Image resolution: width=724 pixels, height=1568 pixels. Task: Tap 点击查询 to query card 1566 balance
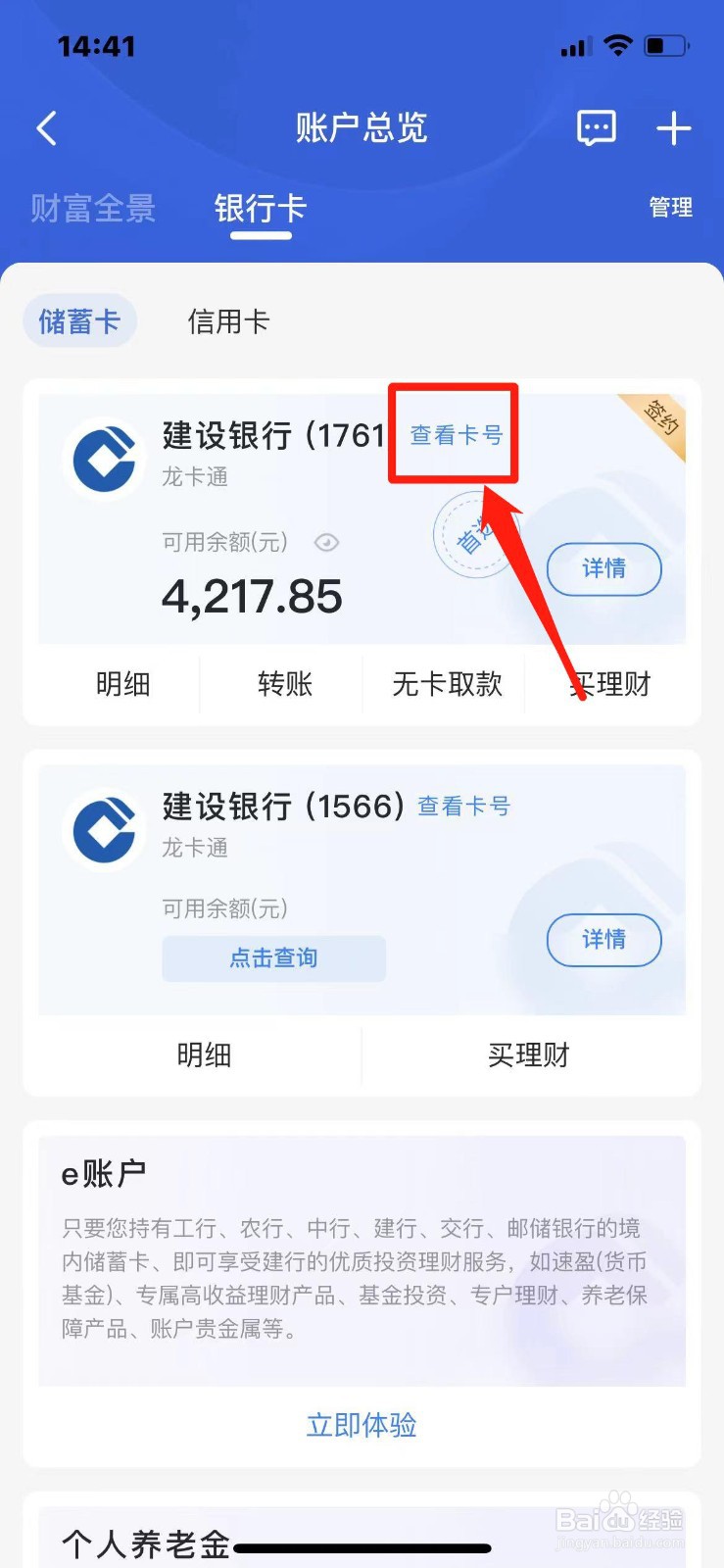tap(273, 958)
